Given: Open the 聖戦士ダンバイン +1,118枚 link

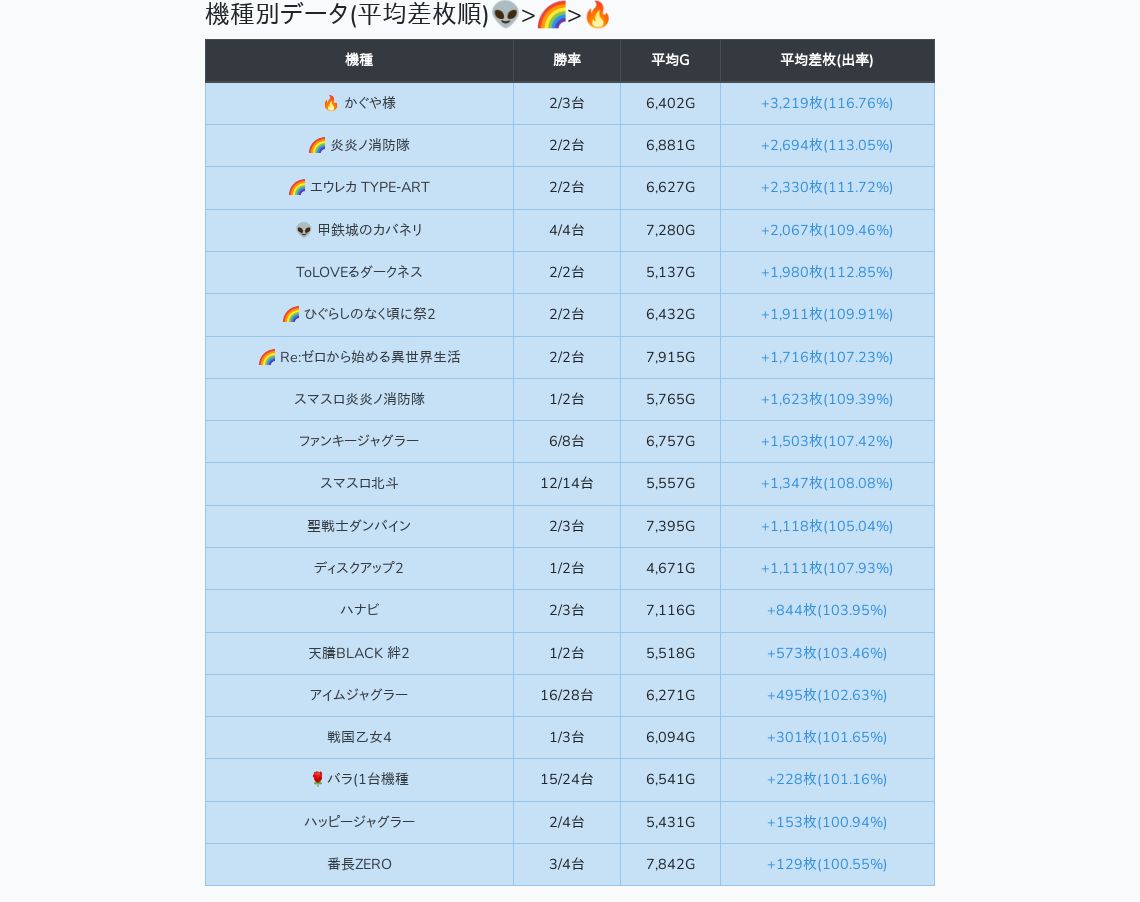Looking at the screenshot, I should [826, 526].
